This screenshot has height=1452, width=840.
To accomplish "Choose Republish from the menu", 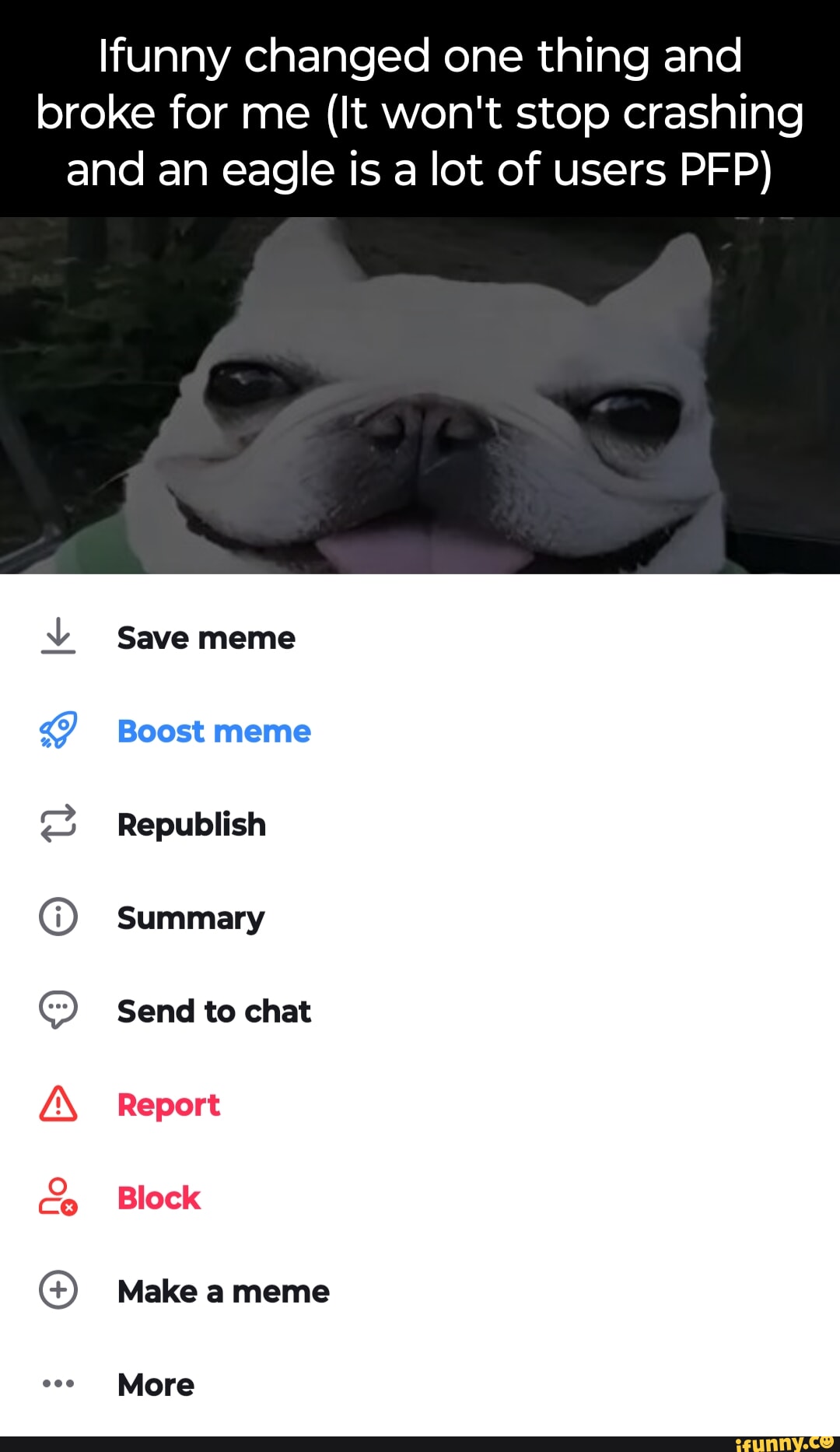I will click(191, 825).
